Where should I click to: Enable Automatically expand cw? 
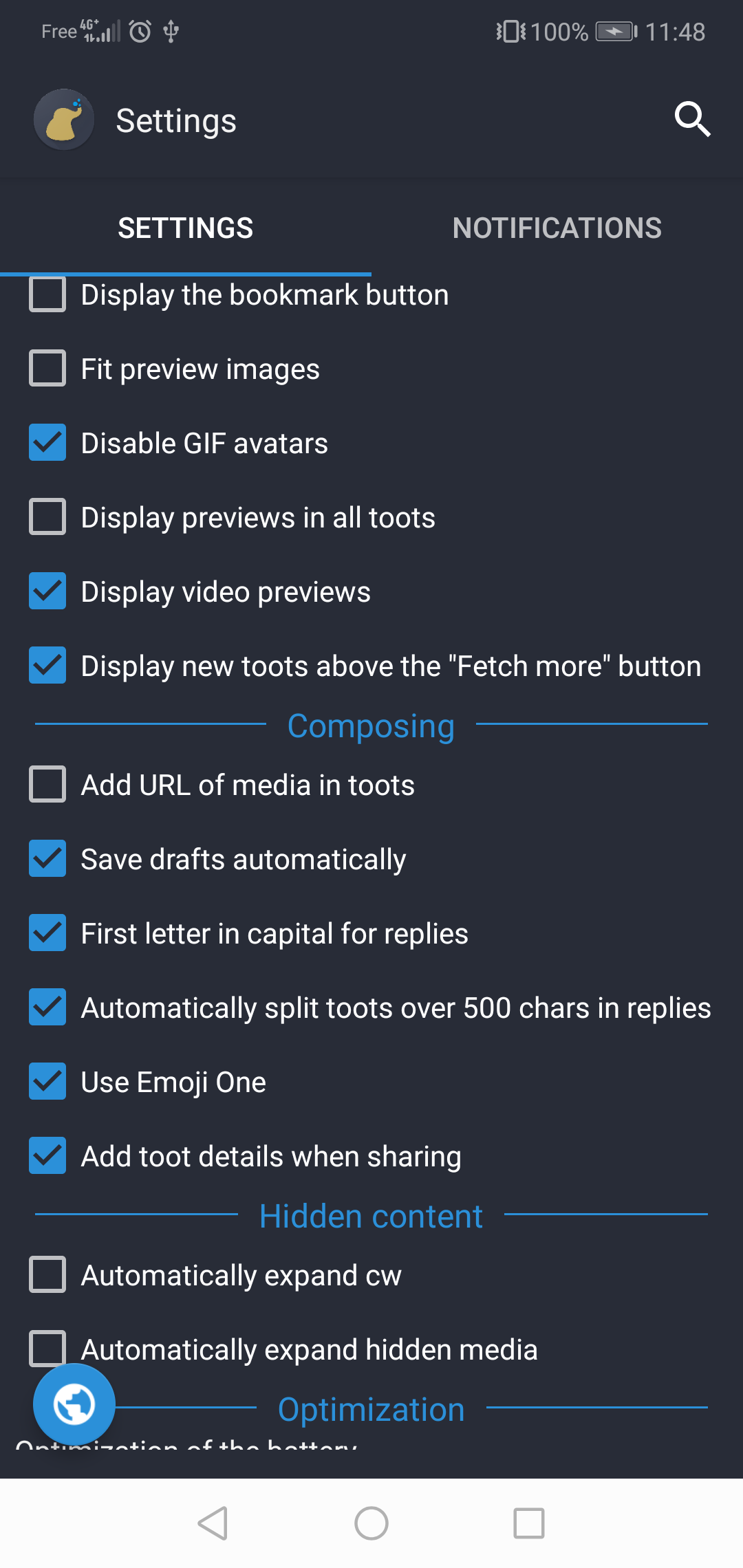pyautogui.click(x=47, y=1274)
